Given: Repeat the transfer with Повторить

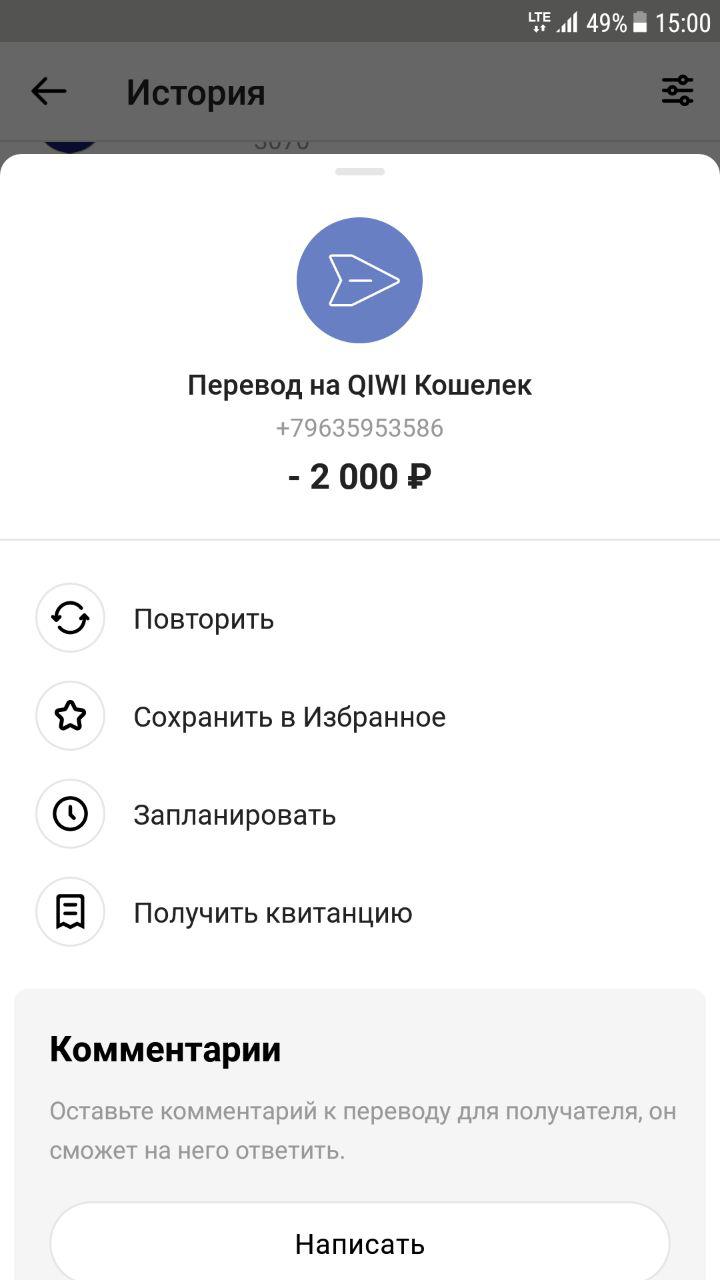Looking at the screenshot, I should [x=203, y=619].
